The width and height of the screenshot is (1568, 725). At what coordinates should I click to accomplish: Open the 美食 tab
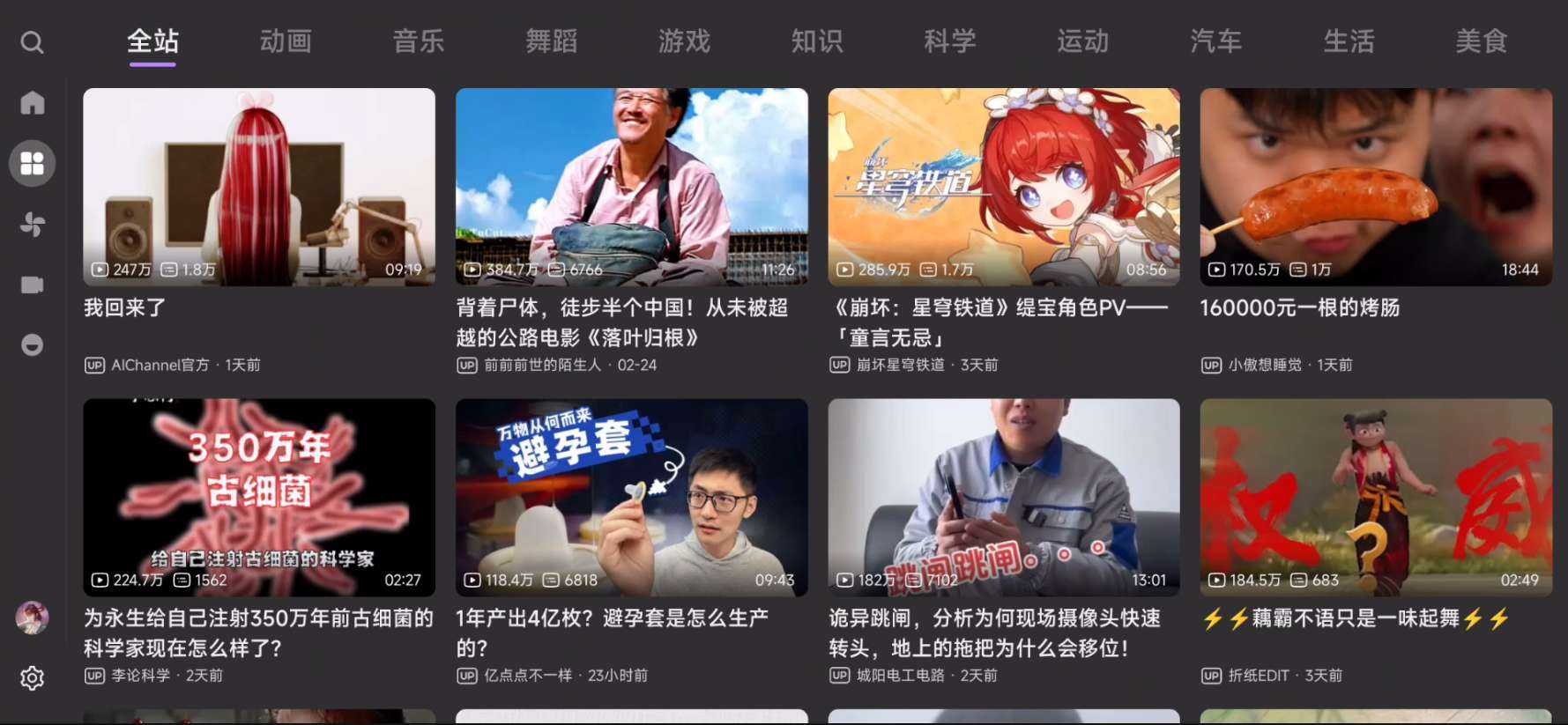pos(1482,41)
